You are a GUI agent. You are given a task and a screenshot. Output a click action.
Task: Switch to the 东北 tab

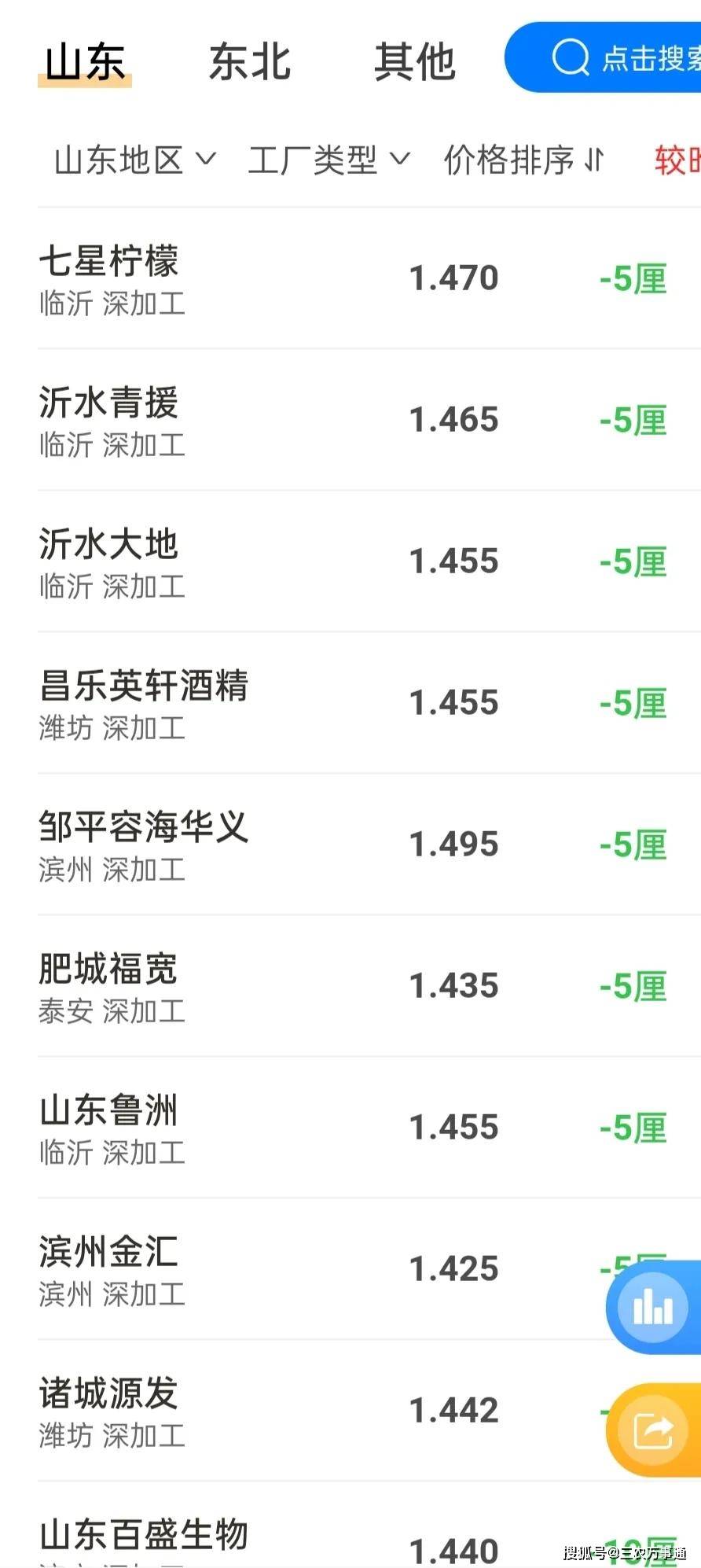pos(249,60)
